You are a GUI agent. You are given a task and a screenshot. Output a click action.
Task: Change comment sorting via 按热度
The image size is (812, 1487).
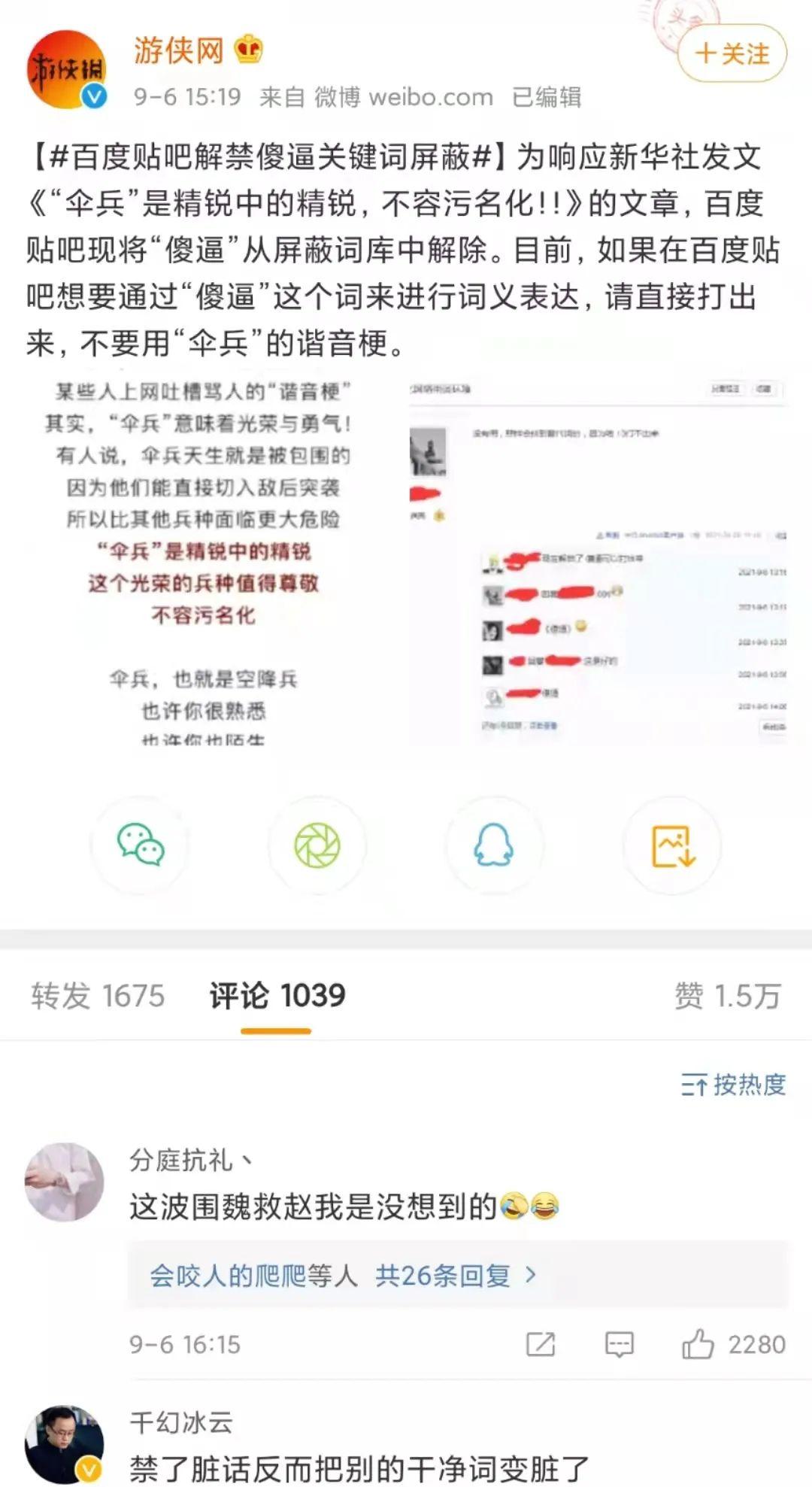[734, 1085]
